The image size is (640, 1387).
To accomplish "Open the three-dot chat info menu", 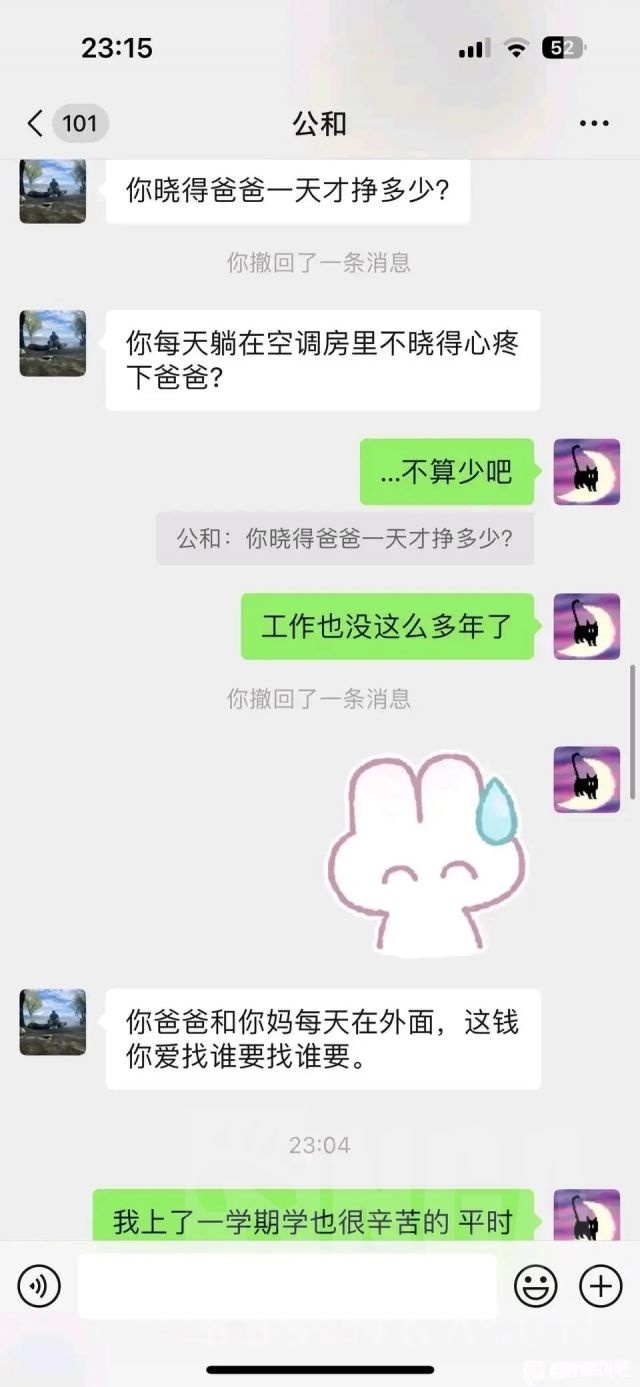I will coord(594,123).
